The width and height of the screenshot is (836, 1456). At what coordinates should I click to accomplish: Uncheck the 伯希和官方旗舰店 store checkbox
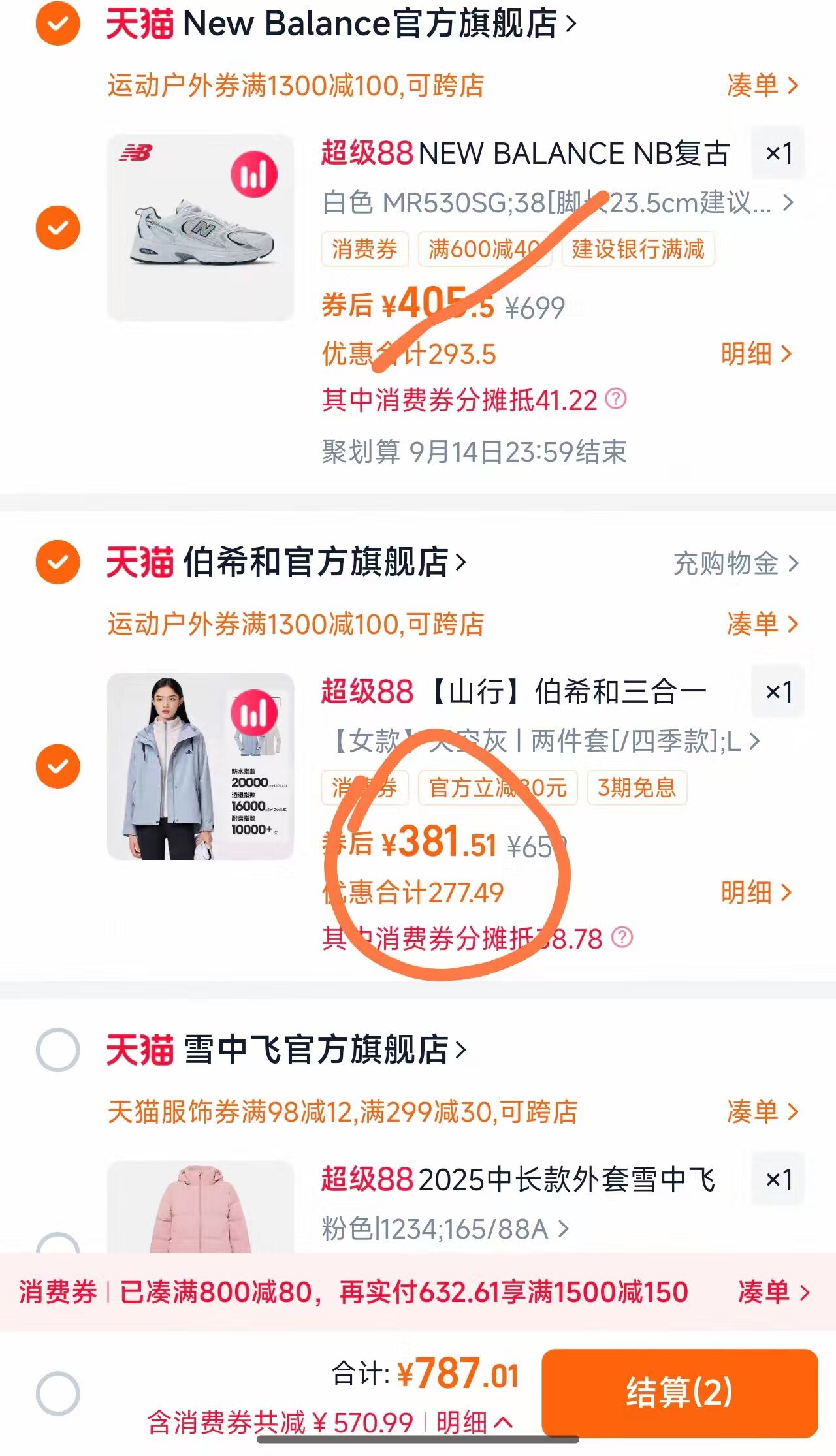57,562
